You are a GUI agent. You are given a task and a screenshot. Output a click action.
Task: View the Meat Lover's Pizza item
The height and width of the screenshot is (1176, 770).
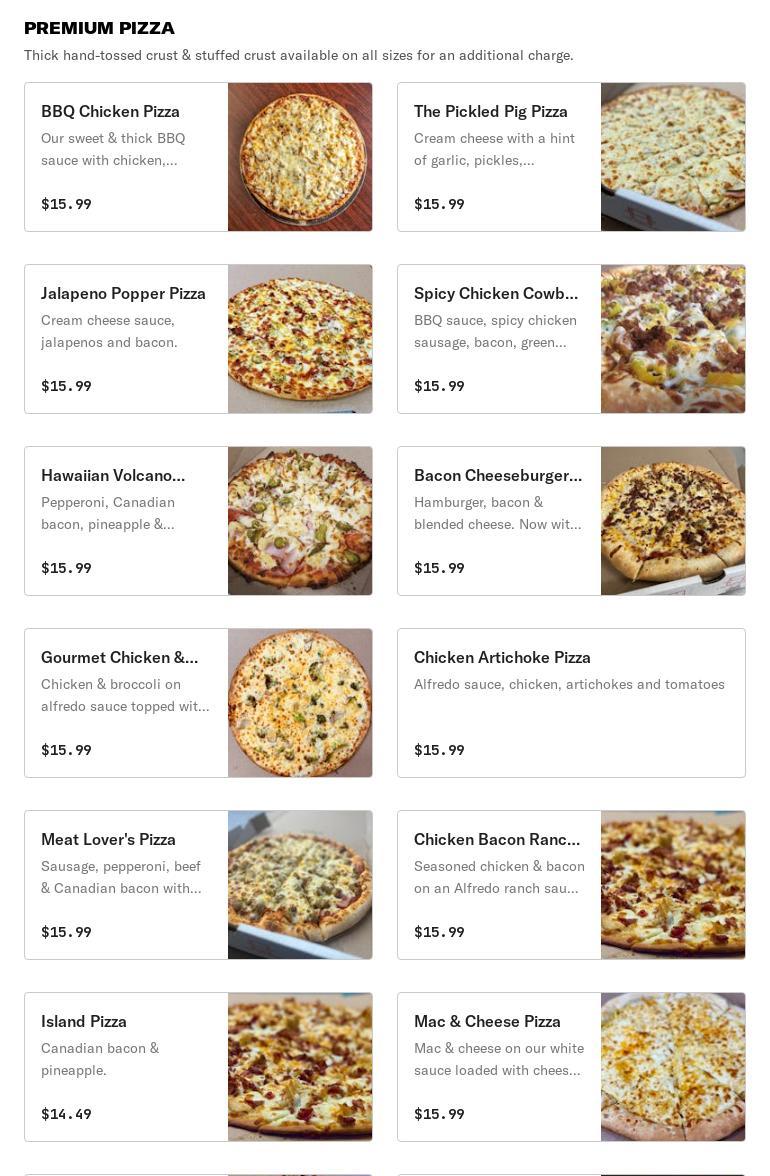pos(198,885)
